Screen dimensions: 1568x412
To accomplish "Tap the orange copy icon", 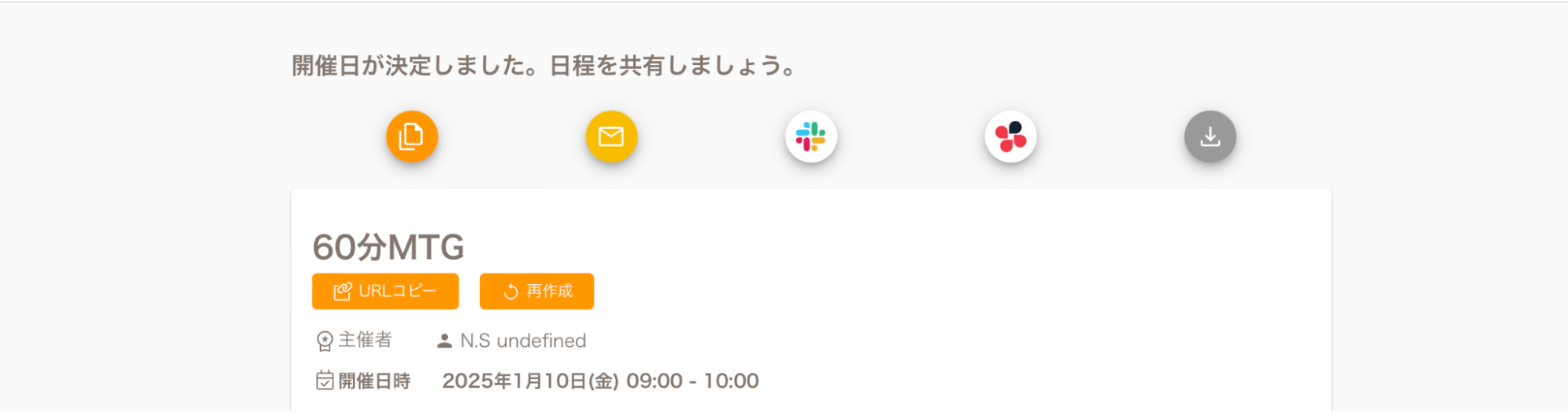I will pyautogui.click(x=412, y=137).
